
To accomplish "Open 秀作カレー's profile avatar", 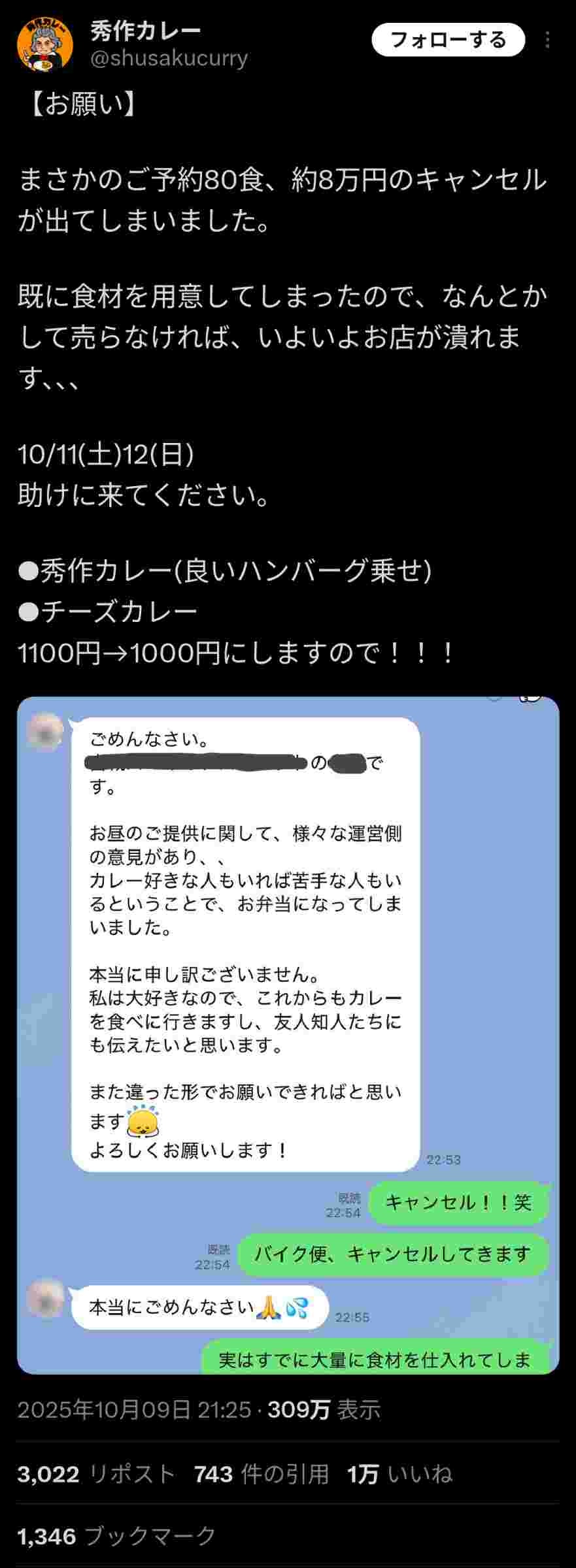I will click(x=45, y=44).
